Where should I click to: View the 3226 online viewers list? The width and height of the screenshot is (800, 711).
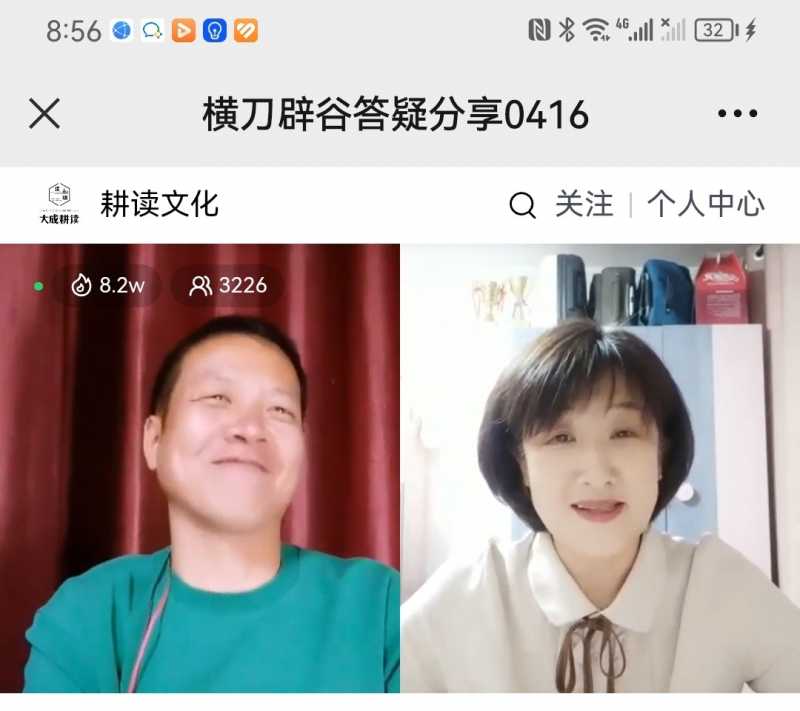click(228, 286)
